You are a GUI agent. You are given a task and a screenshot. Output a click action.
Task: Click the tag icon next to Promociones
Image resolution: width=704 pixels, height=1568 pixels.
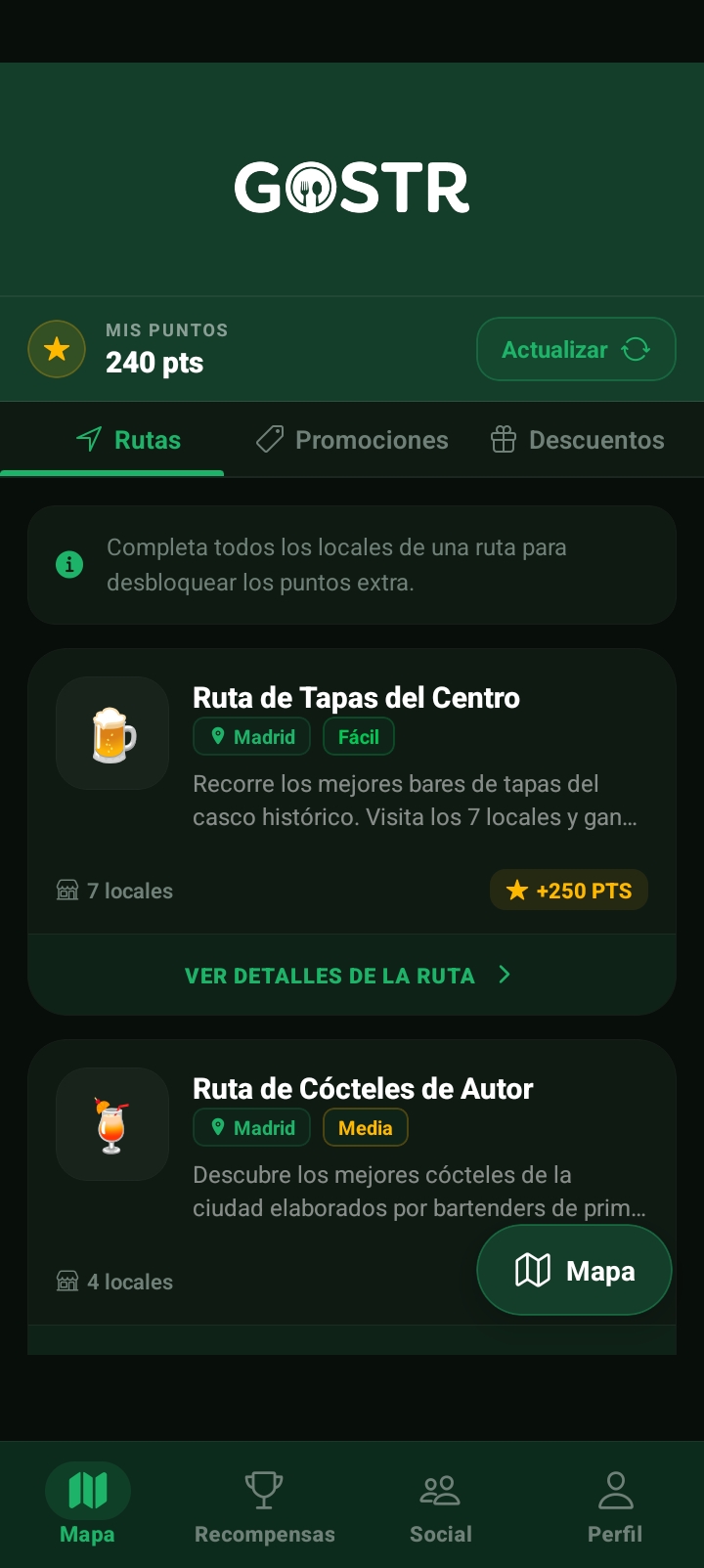point(269,440)
